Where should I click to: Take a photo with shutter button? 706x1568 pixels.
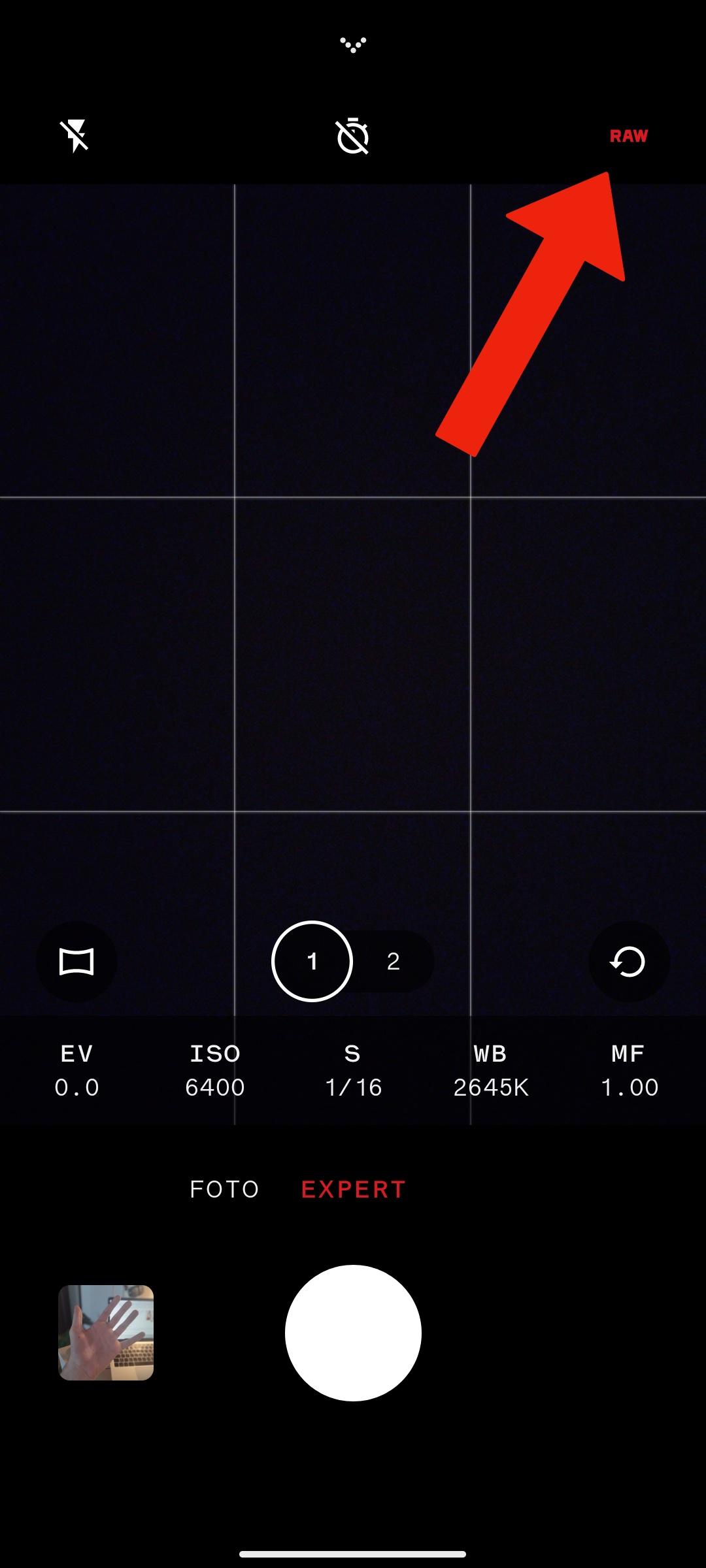point(353,1333)
